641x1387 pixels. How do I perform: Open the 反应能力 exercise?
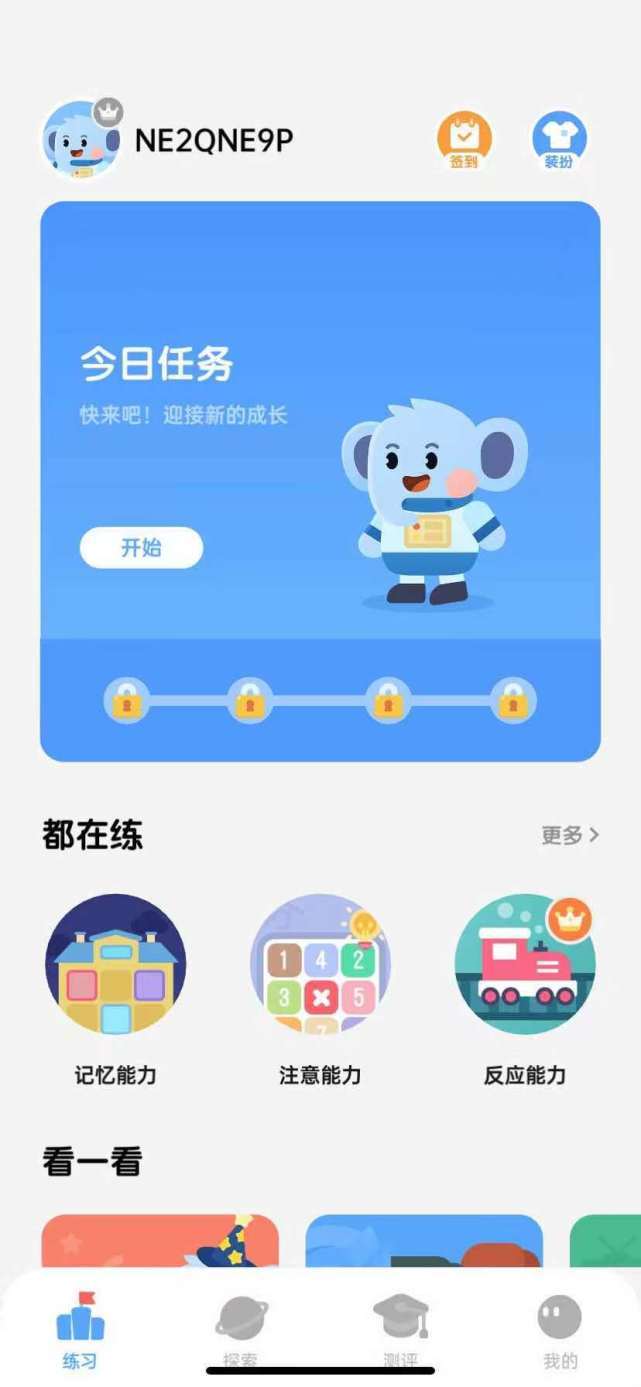coord(525,964)
